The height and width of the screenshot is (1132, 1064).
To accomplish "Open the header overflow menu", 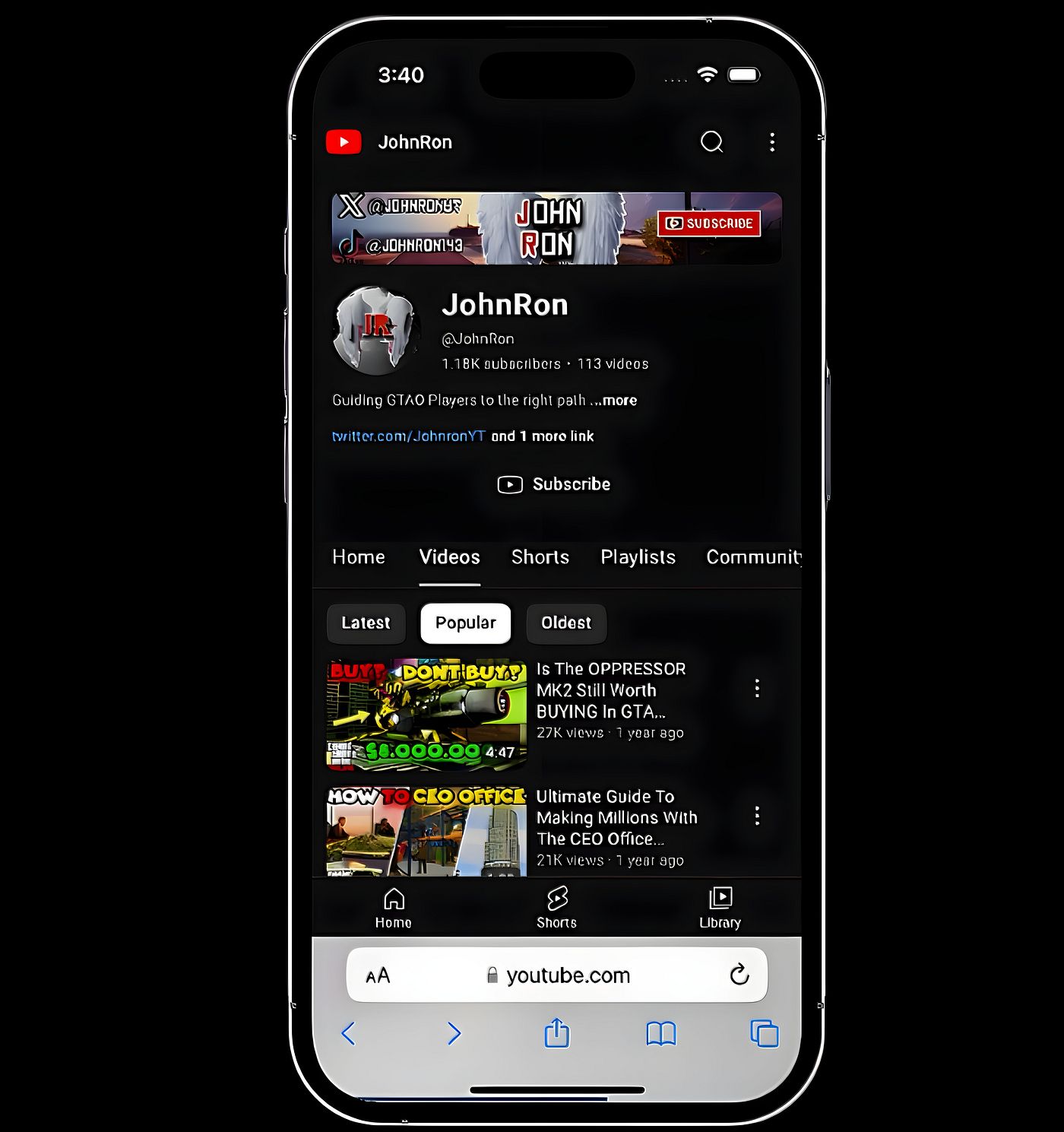I will [772, 142].
